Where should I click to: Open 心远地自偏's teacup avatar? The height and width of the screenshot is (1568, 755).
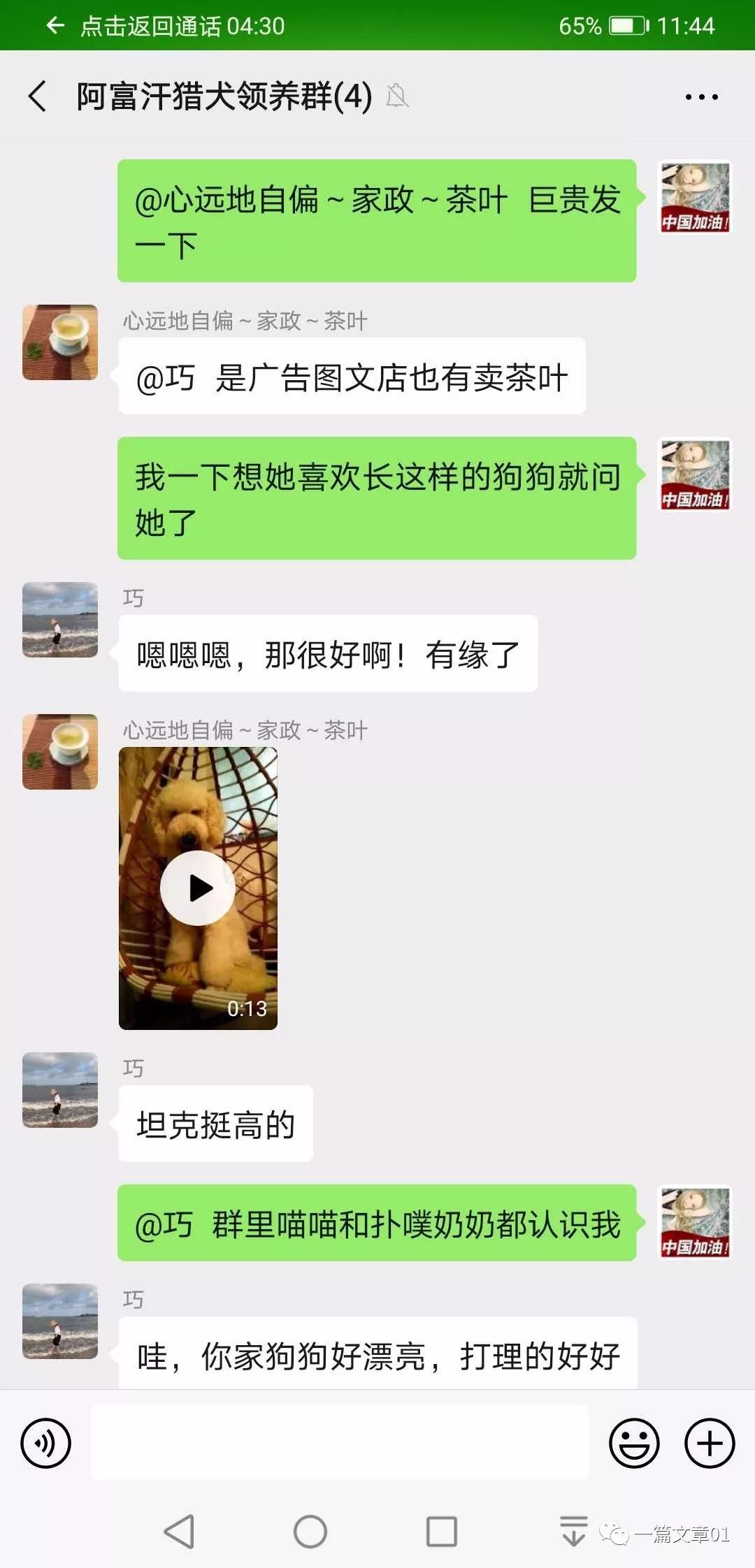click(x=60, y=342)
